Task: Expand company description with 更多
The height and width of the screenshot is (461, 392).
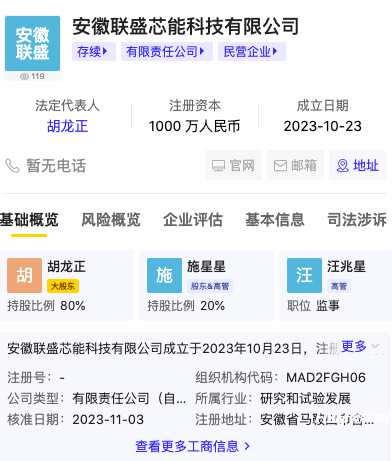Action: pyautogui.click(x=360, y=347)
